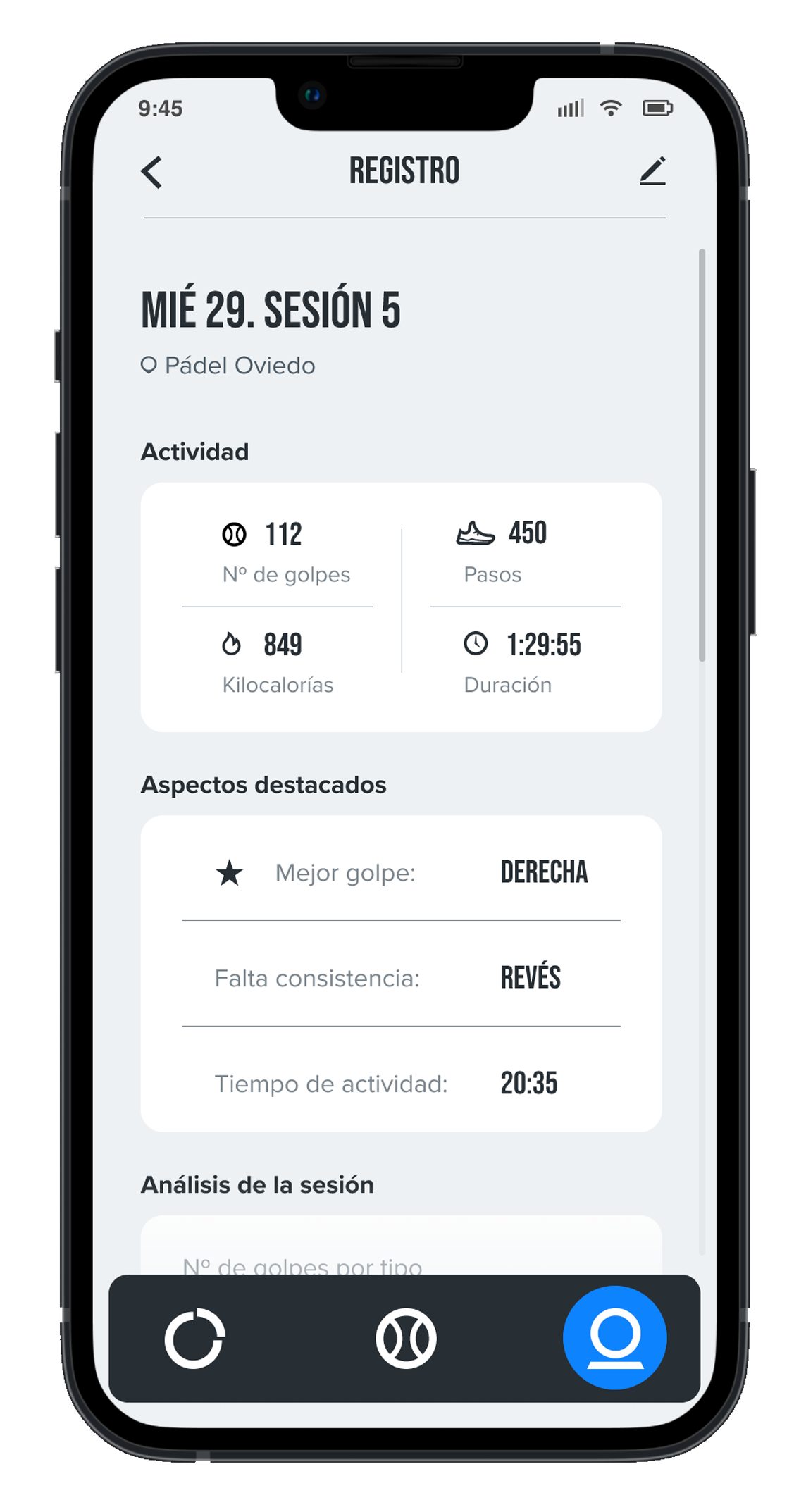The width and height of the screenshot is (794, 1512).
Task: Switch to the progress ring tab
Action: (195, 1338)
